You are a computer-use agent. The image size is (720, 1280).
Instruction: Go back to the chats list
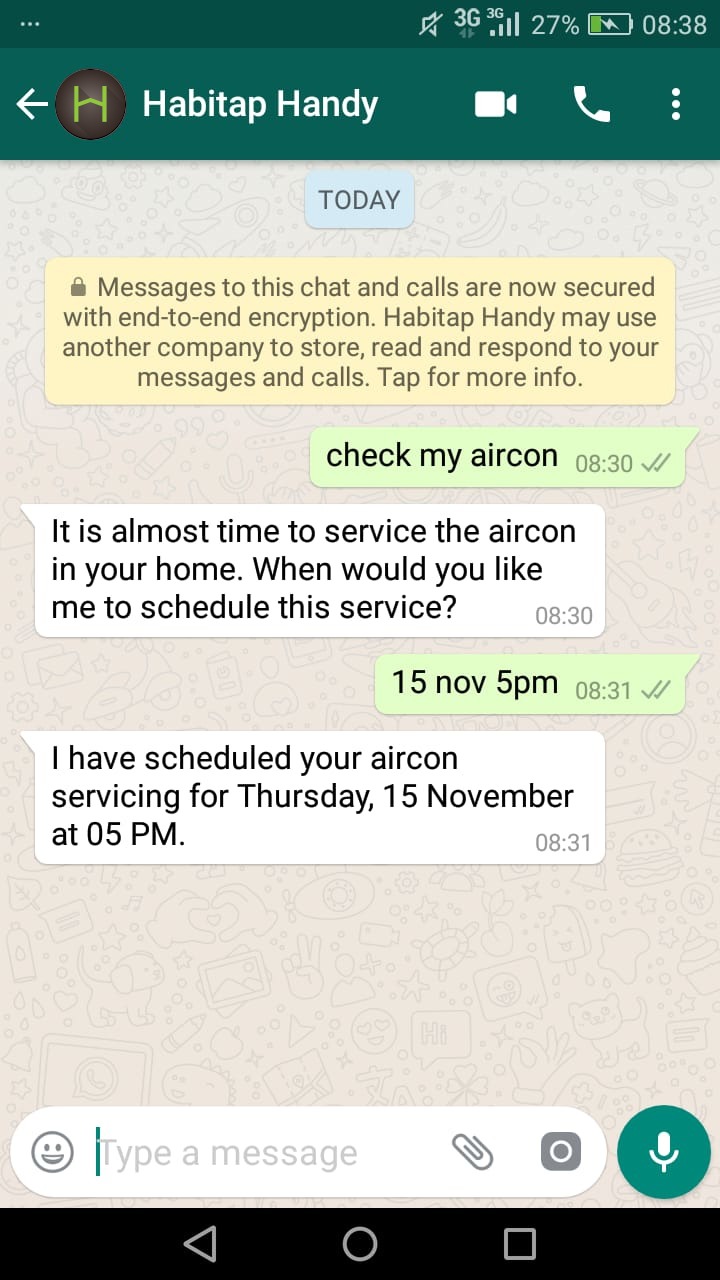point(32,104)
